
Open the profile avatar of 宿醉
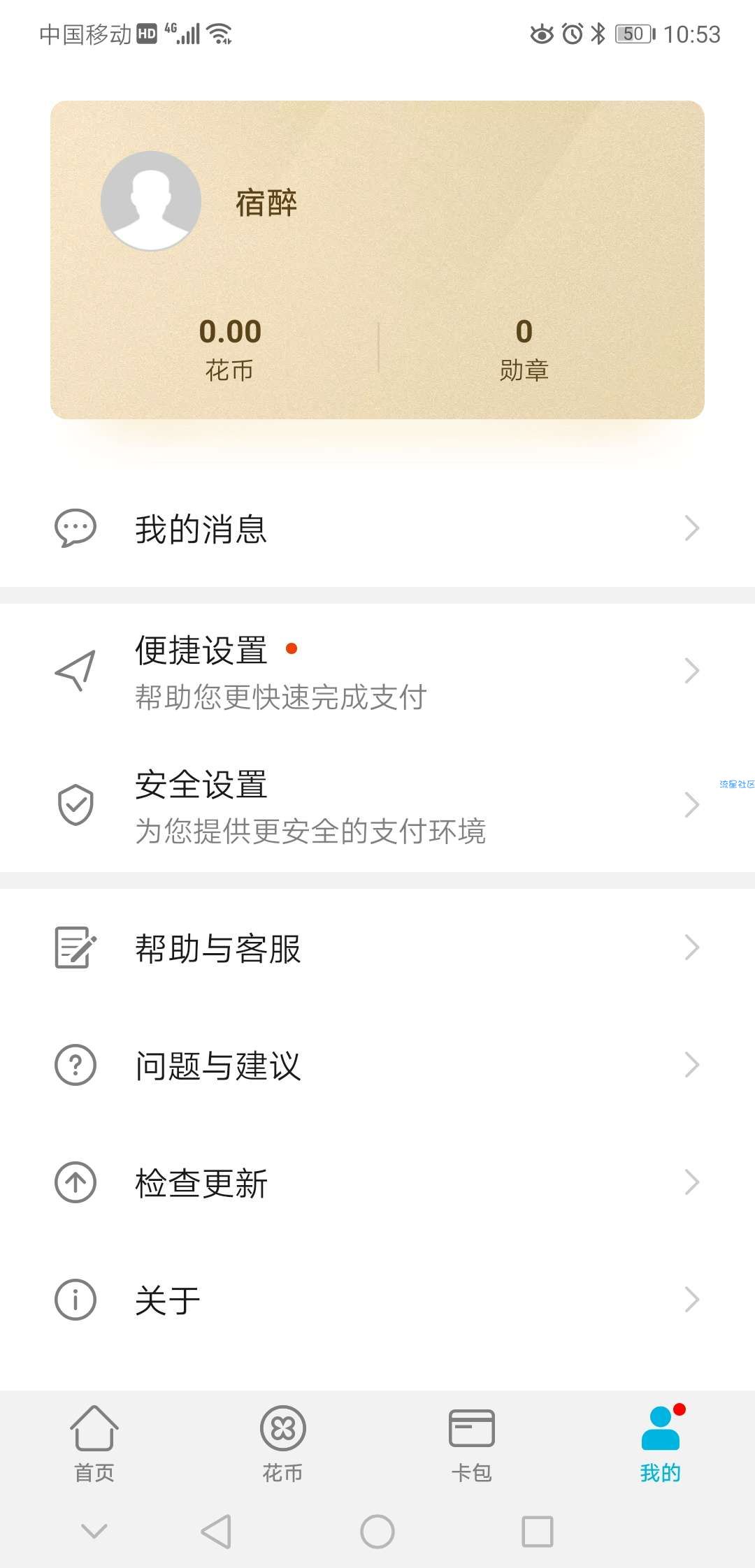[151, 201]
